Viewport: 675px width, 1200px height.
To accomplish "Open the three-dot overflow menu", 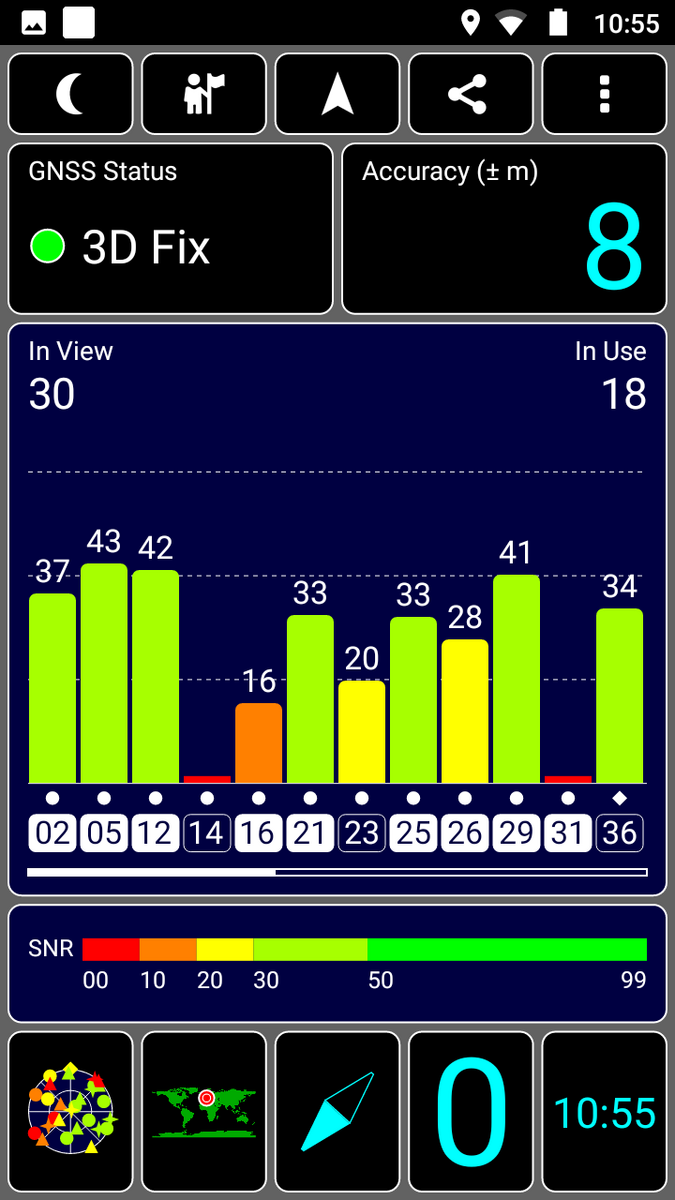I will [x=604, y=94].
